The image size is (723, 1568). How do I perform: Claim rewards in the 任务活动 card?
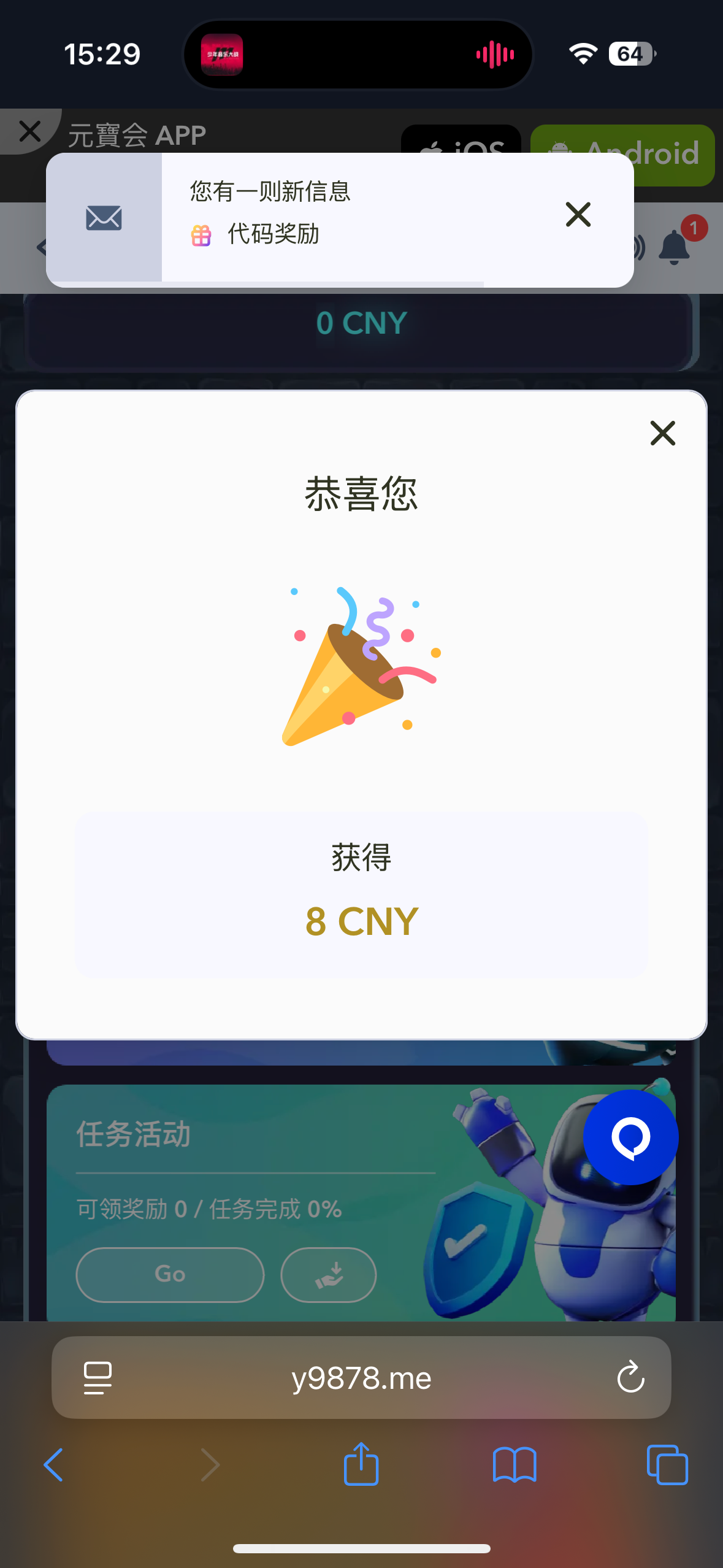tap(328, 1274)
